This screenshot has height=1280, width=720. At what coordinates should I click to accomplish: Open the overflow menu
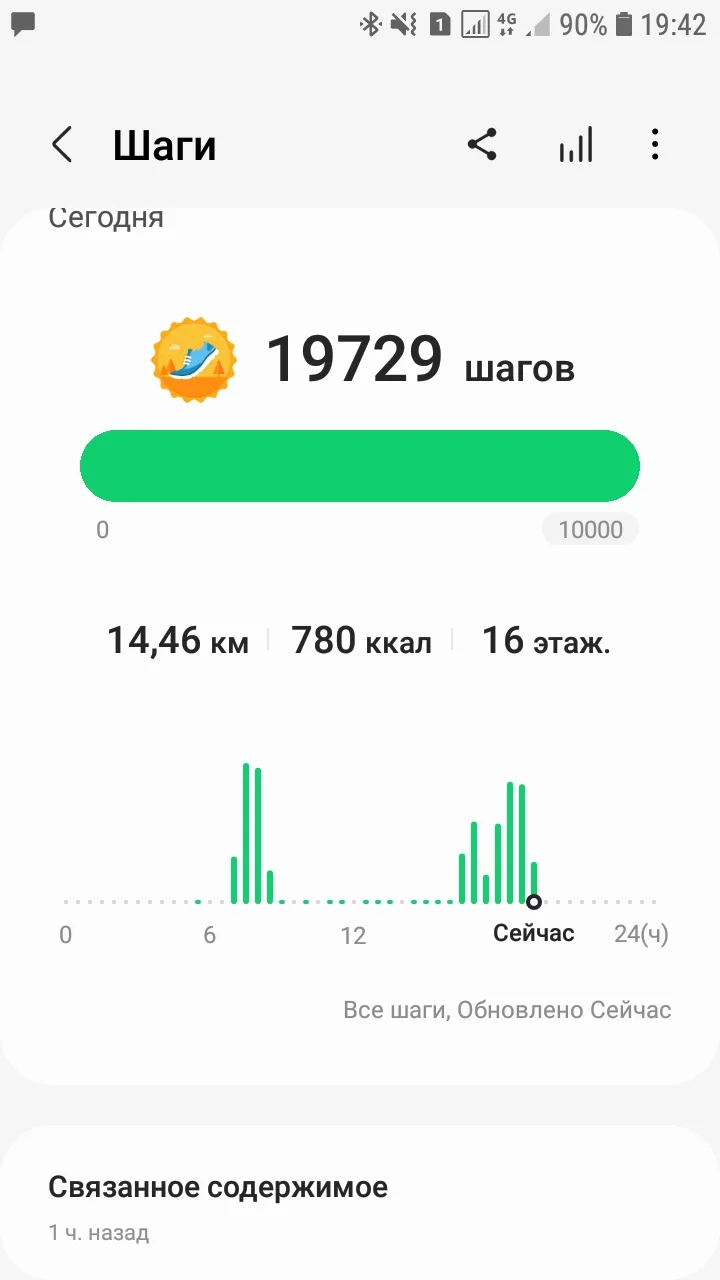coord(655,145)
